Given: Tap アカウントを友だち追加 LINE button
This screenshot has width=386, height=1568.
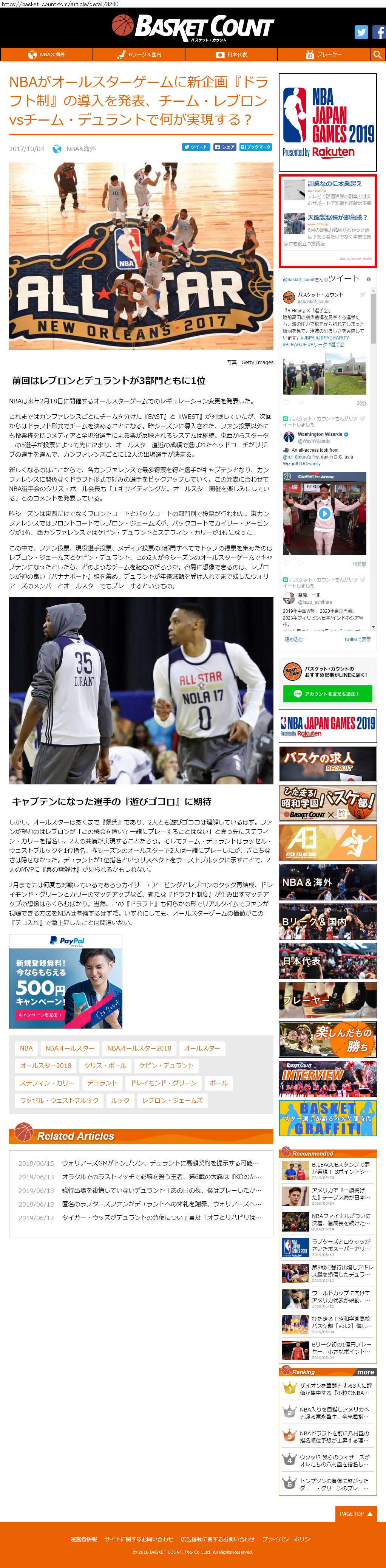Looking at the screenshot, I should click(x=327, y=694).
